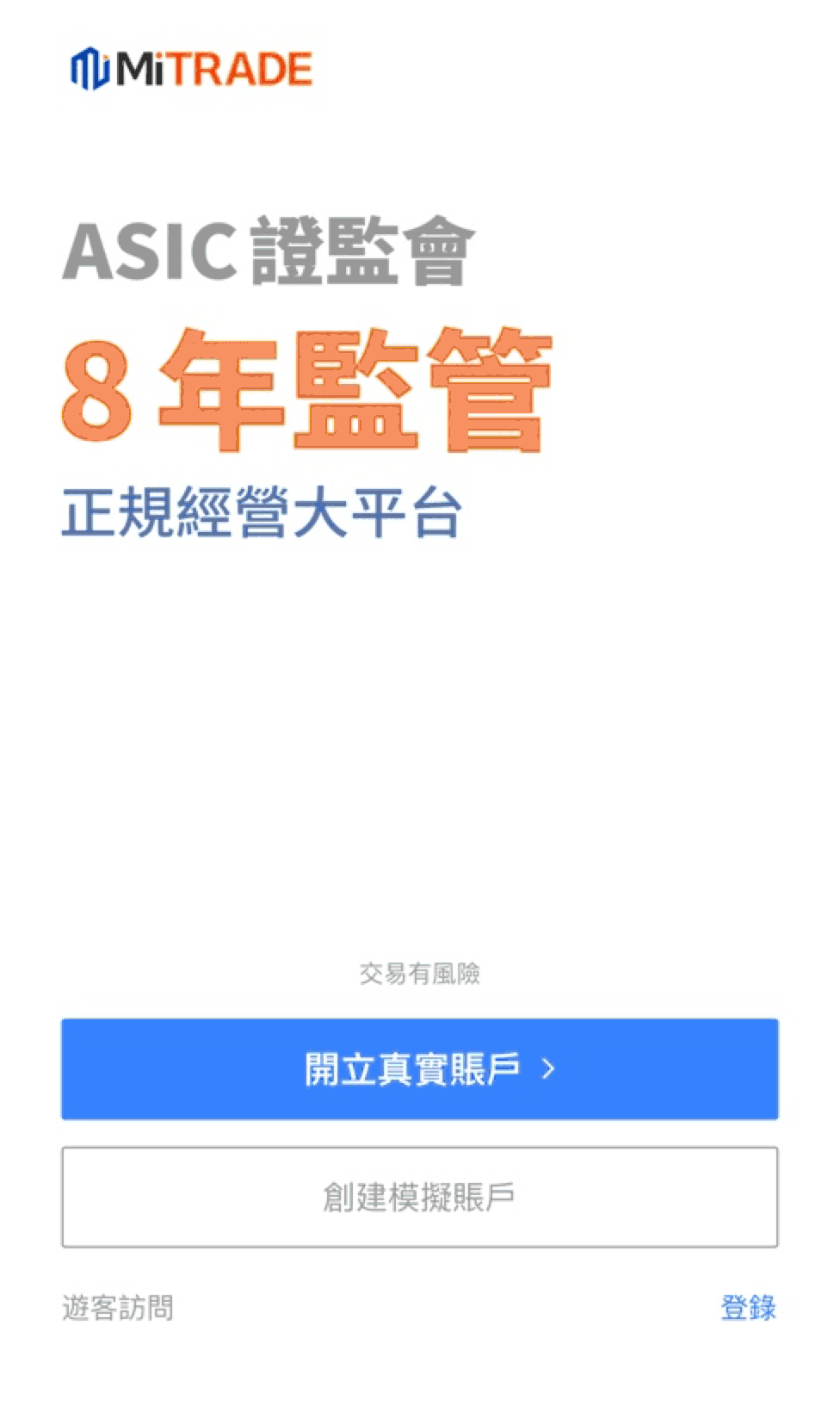
Task: Continue as guest via 遊客訪問
Action: point(118,1307)
